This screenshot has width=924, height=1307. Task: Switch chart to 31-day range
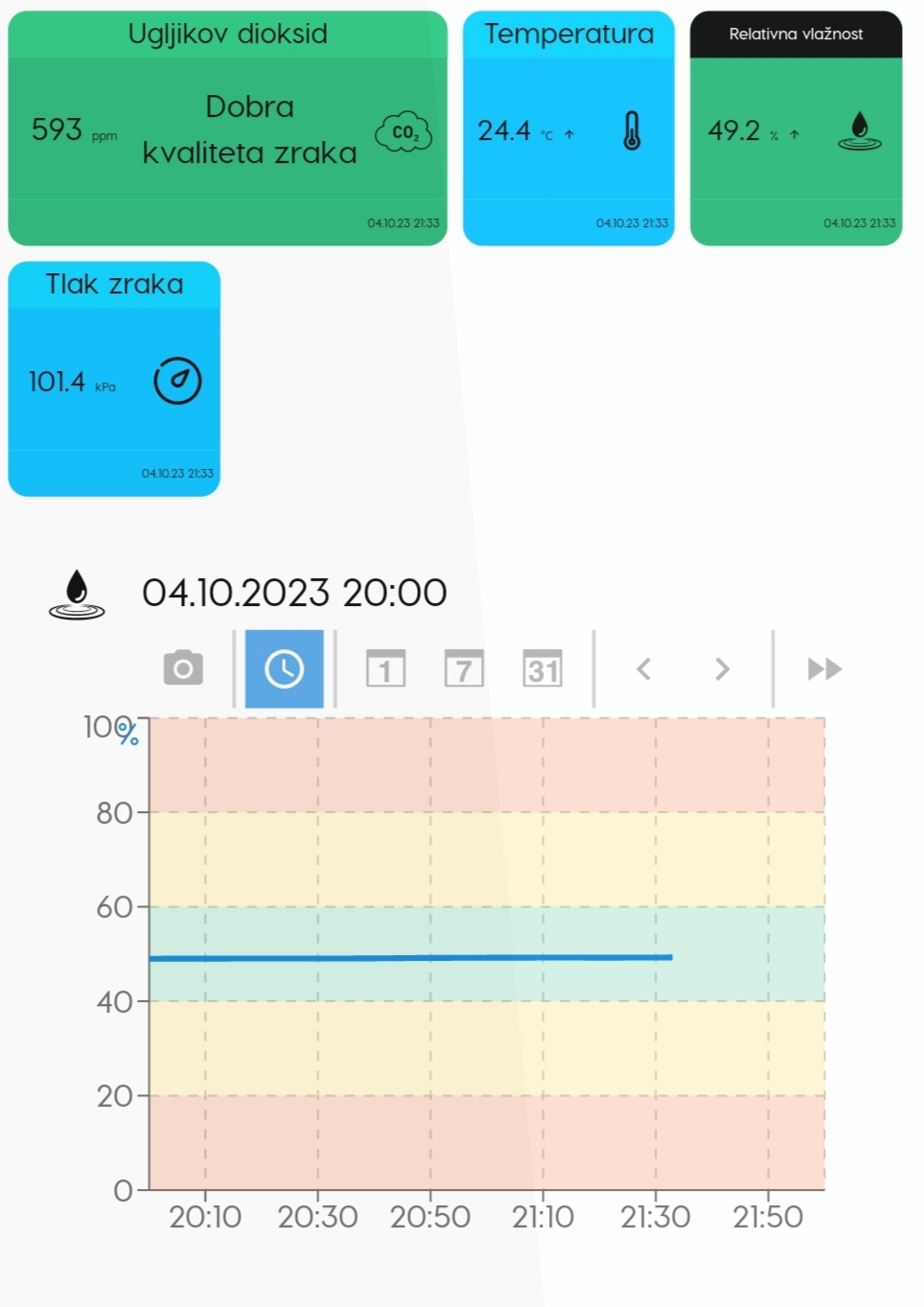(x=543, y=668)
